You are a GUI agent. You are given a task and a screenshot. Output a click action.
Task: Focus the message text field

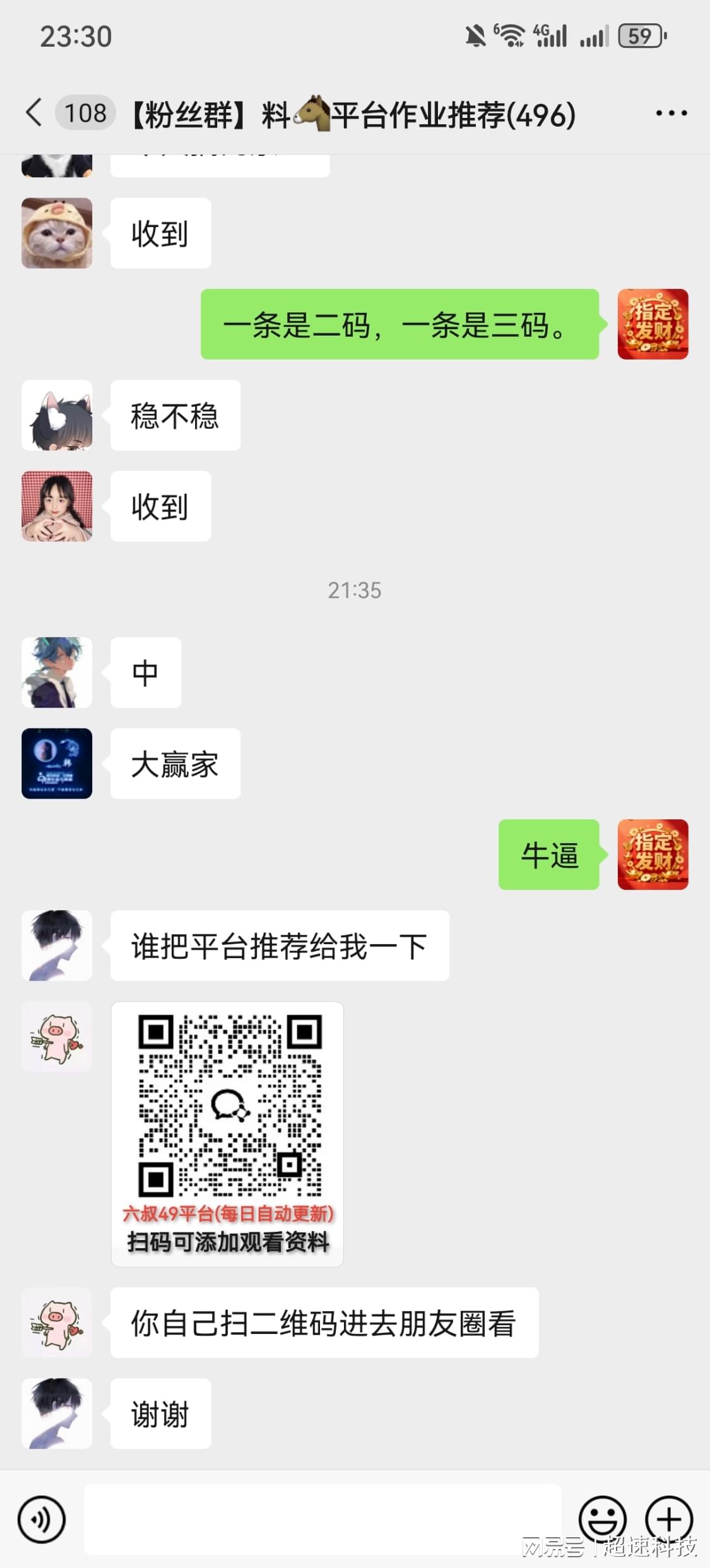pos(322,1519)
